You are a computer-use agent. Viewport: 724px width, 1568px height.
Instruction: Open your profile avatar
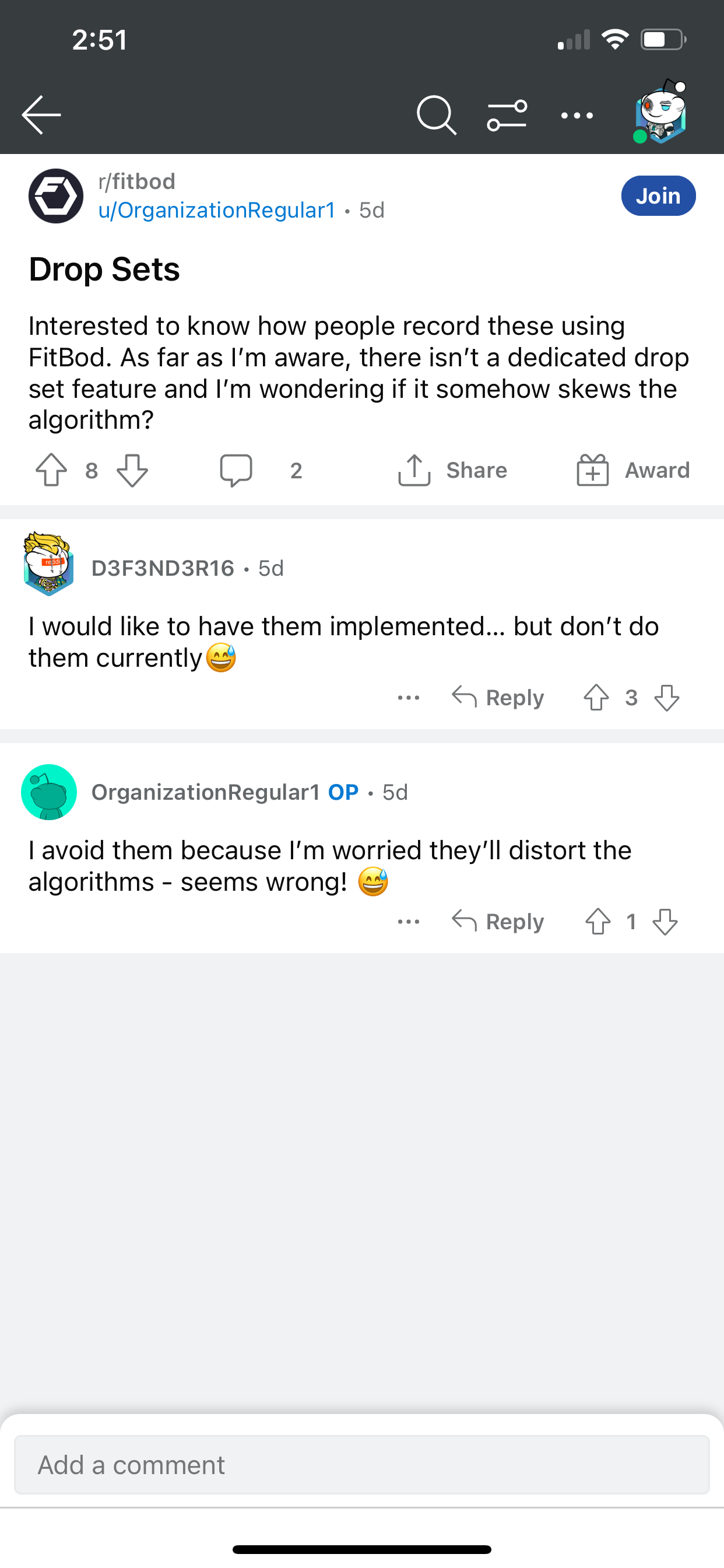660,113
